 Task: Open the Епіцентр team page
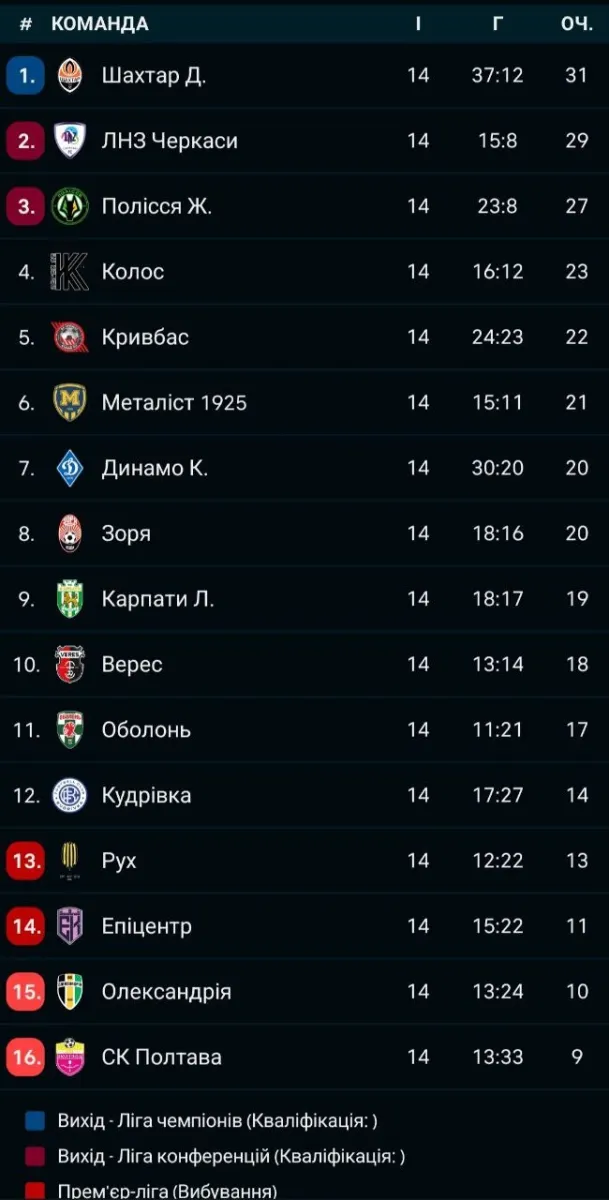click(146, 927)
